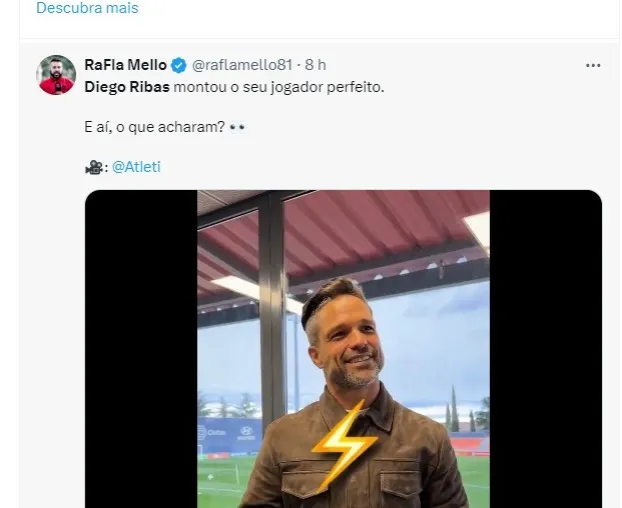Open the tweet's overflow menu
Image resolution: width=622 pixels, height=508 pixels.
[x=593, y=66]
